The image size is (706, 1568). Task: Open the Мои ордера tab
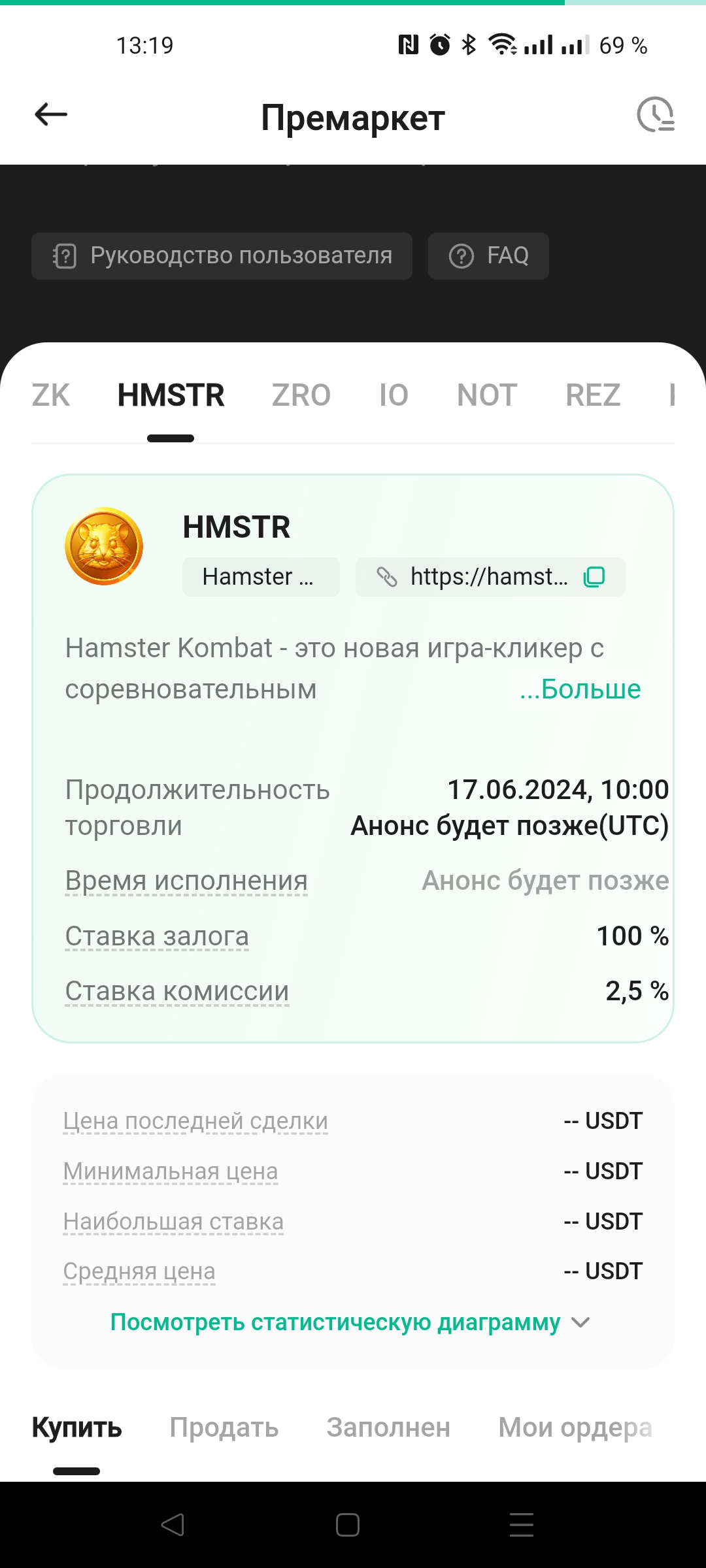coord(575,1428)
